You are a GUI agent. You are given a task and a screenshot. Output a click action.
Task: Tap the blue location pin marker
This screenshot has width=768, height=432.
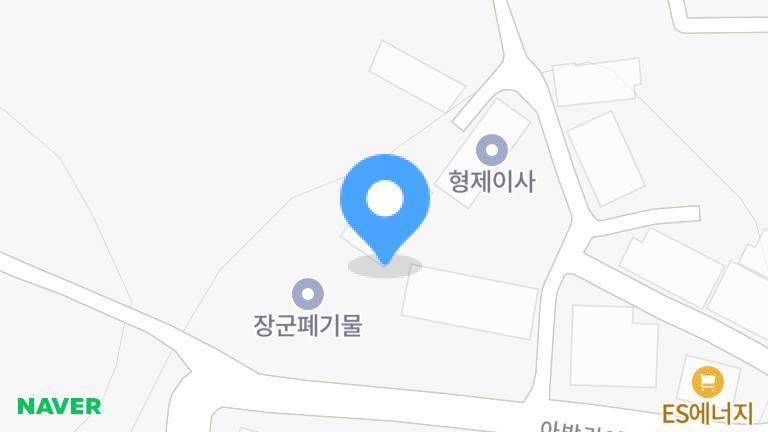(x=385, y=202)
